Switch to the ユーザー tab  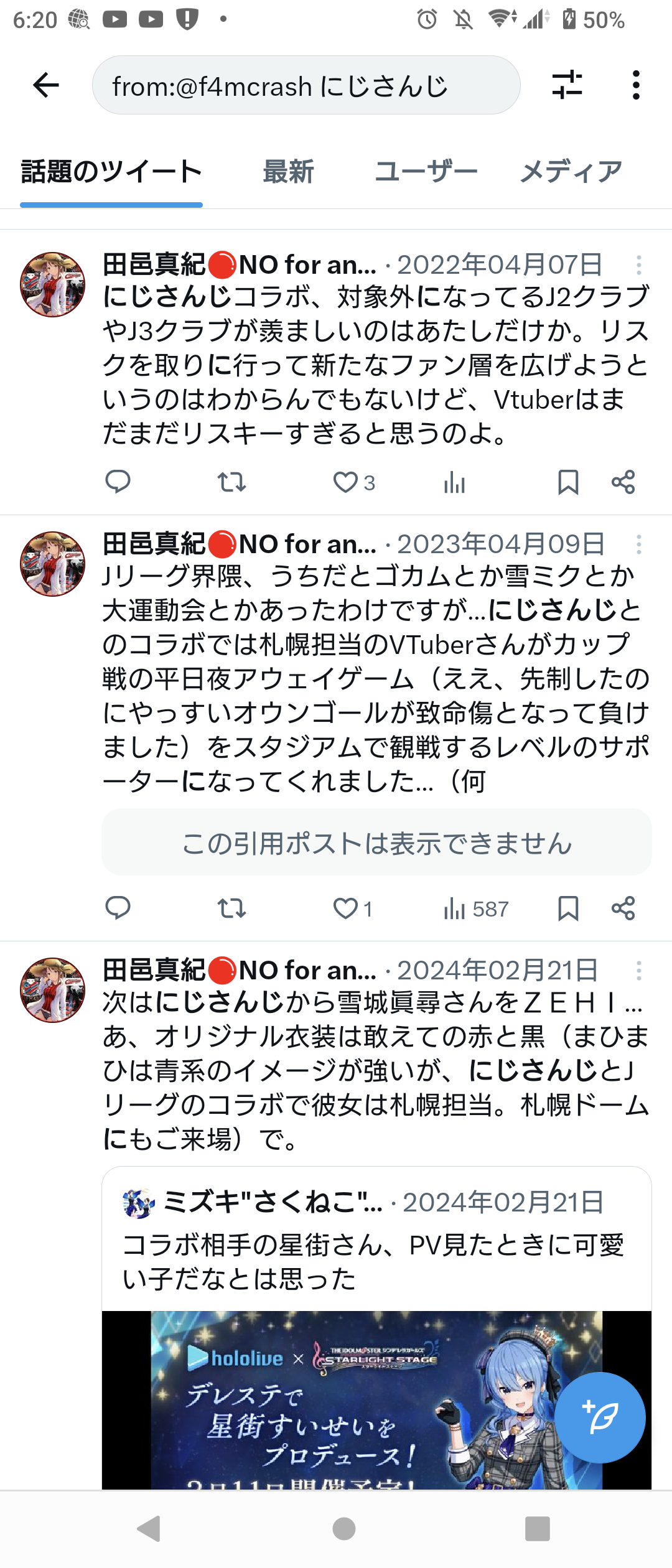[426, 172]
